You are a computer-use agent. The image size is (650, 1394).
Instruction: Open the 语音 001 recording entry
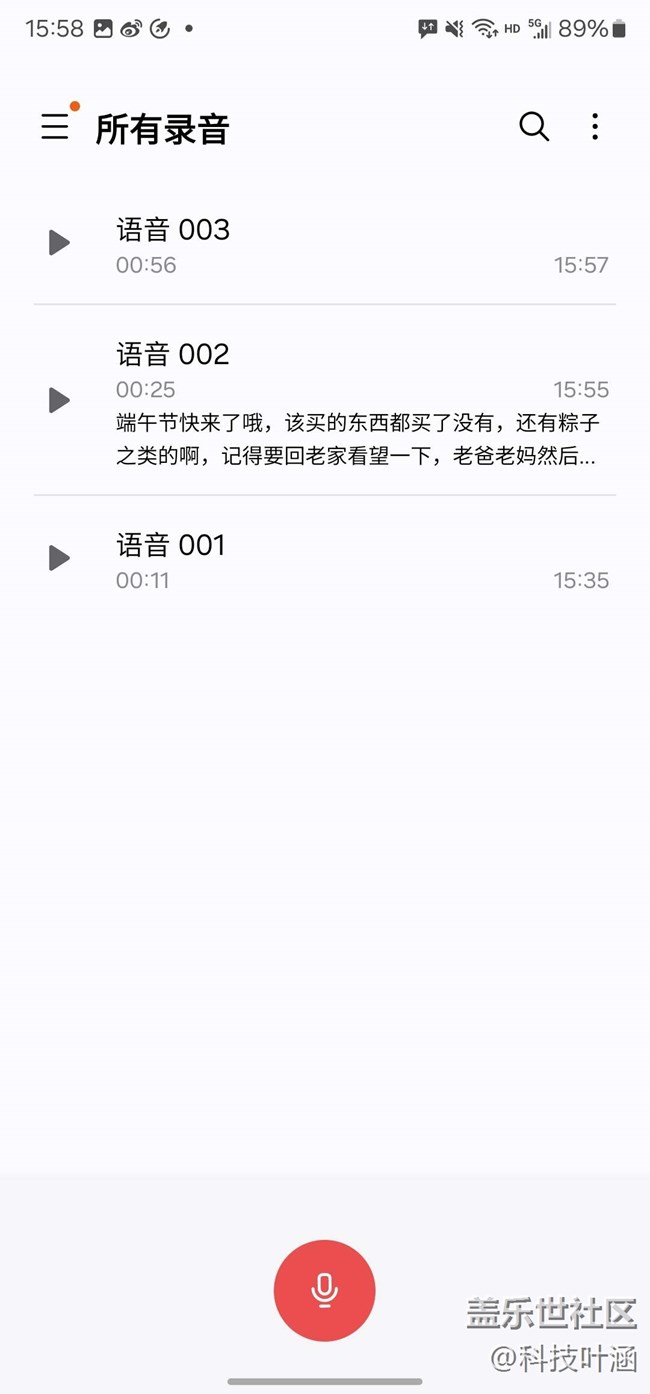(340, 560)
